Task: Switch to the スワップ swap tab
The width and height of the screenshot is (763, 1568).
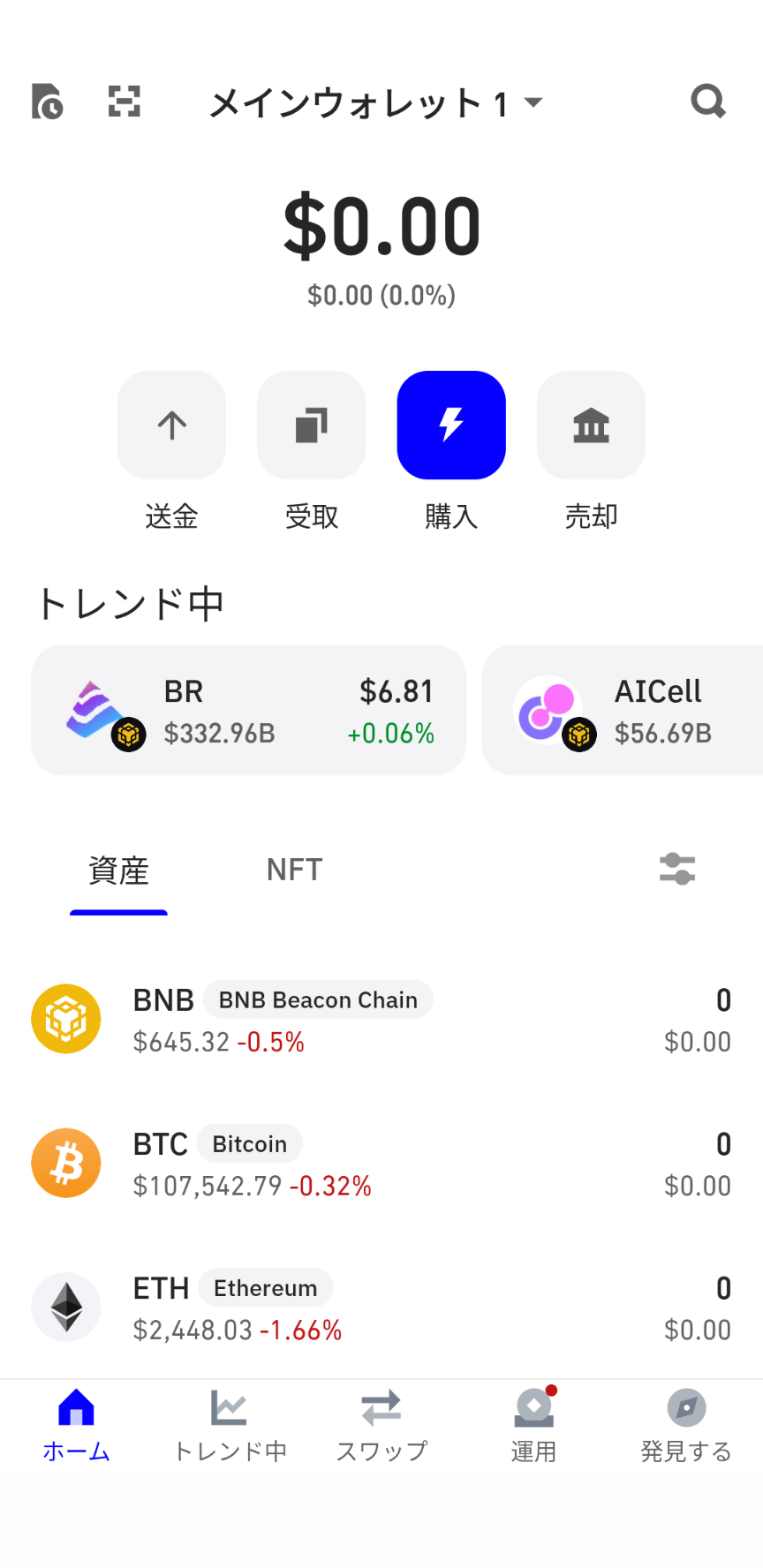Action: pos(381,1425)
